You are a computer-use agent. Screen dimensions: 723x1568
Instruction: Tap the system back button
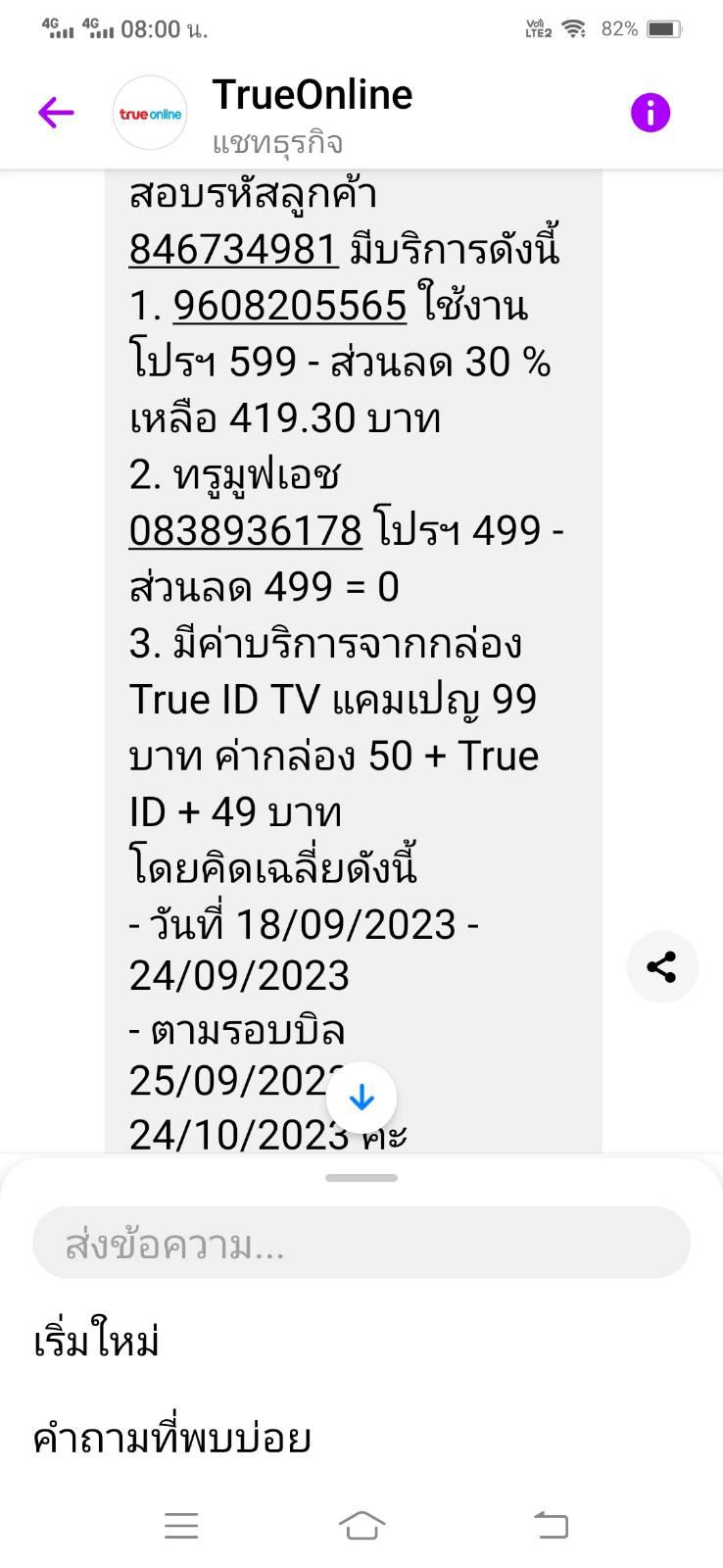point(551,1525)
